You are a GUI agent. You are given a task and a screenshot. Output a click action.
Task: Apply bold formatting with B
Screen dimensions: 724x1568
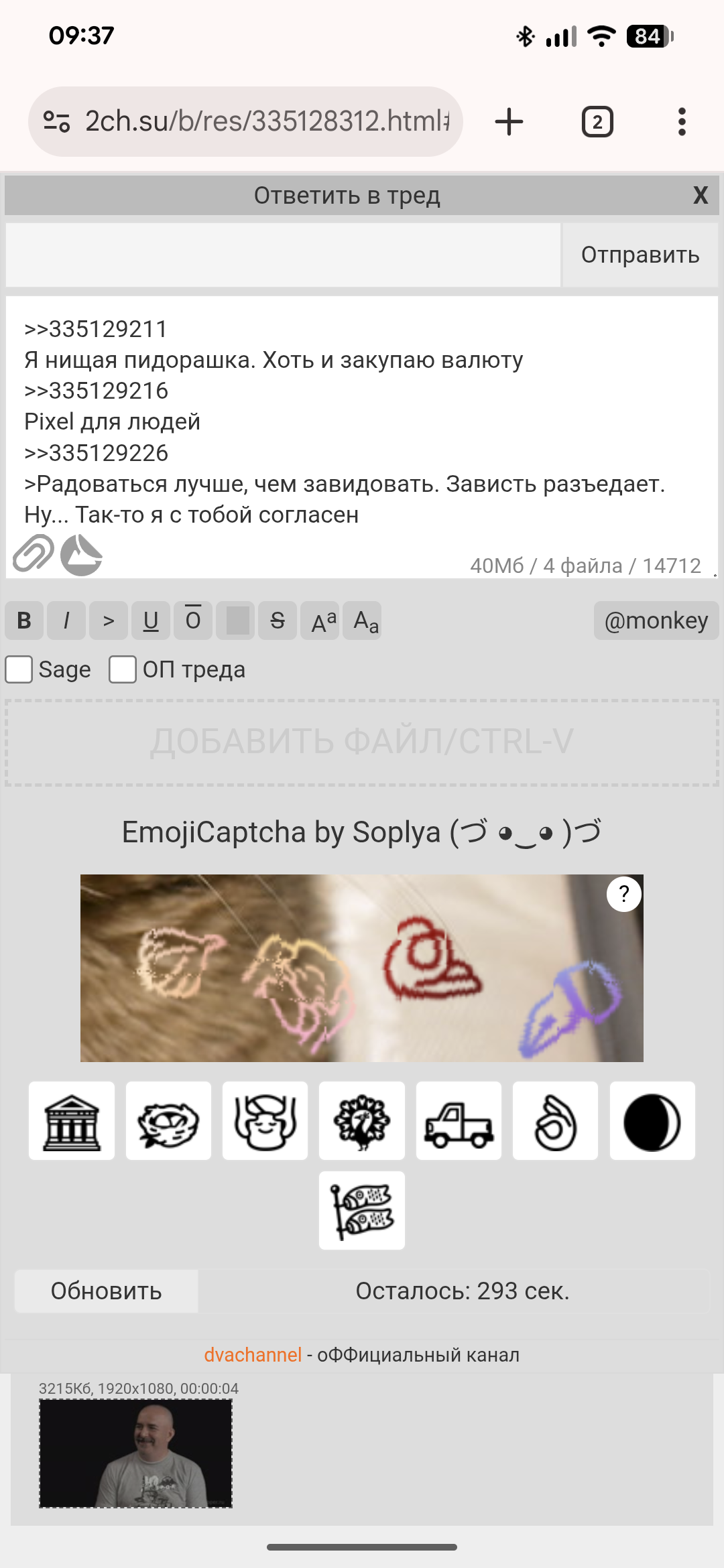(x=24, y=620)
